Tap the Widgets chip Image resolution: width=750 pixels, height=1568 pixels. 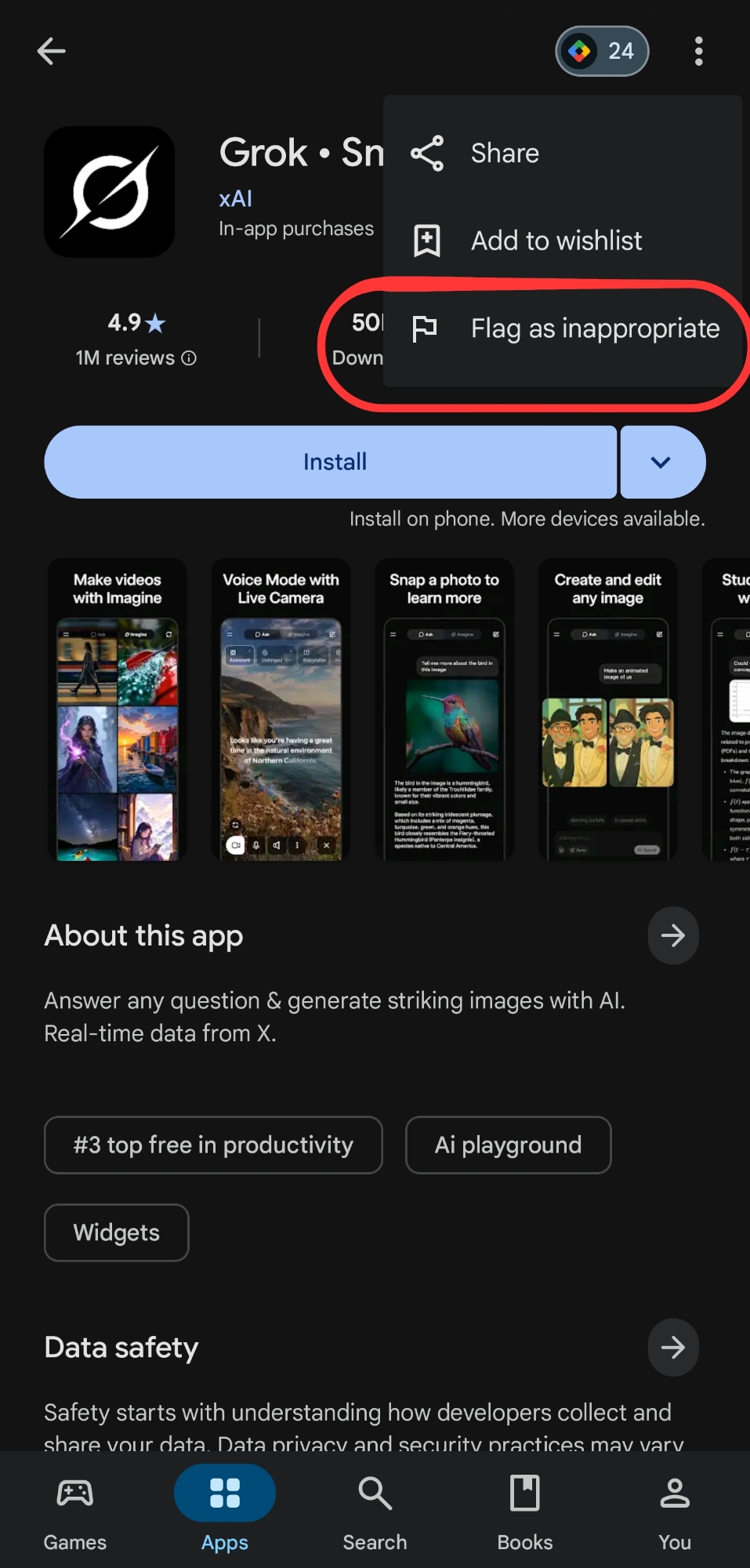(117, 1232)
